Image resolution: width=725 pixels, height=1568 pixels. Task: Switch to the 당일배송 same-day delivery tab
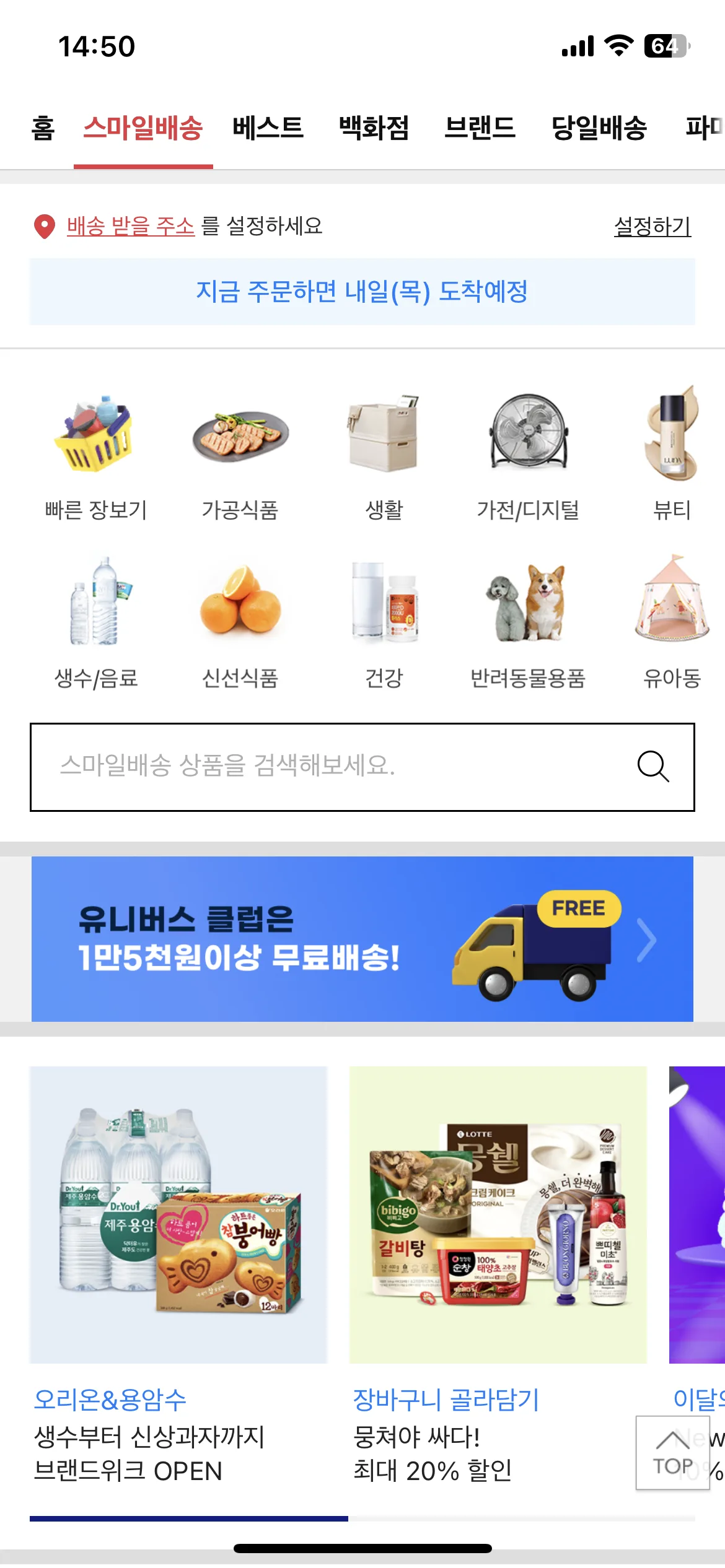point(600,128)
